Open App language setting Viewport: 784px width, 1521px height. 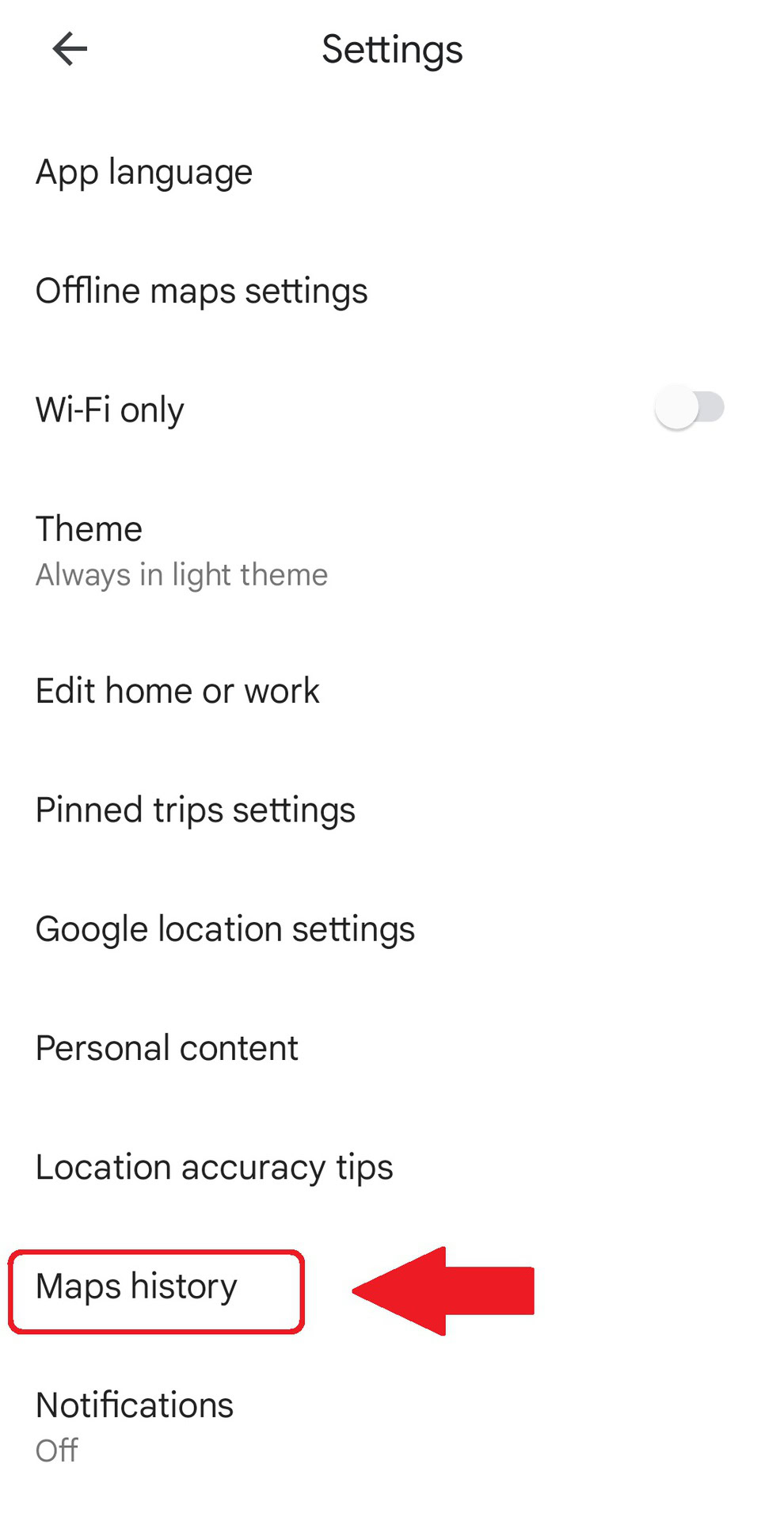pos(144,172)
